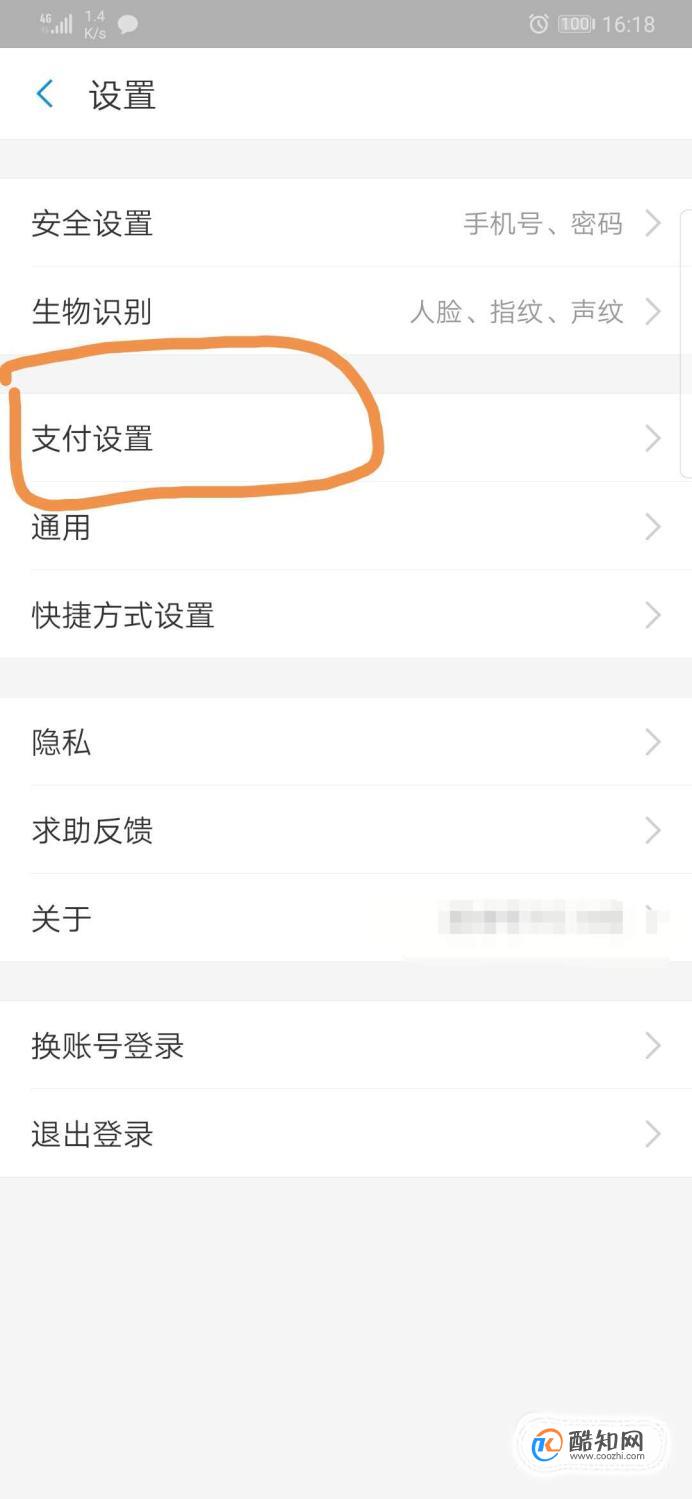Open 快捷方式设置
Image resolution: width=692 pixels, height=1499 pixels.
[346, 614]
